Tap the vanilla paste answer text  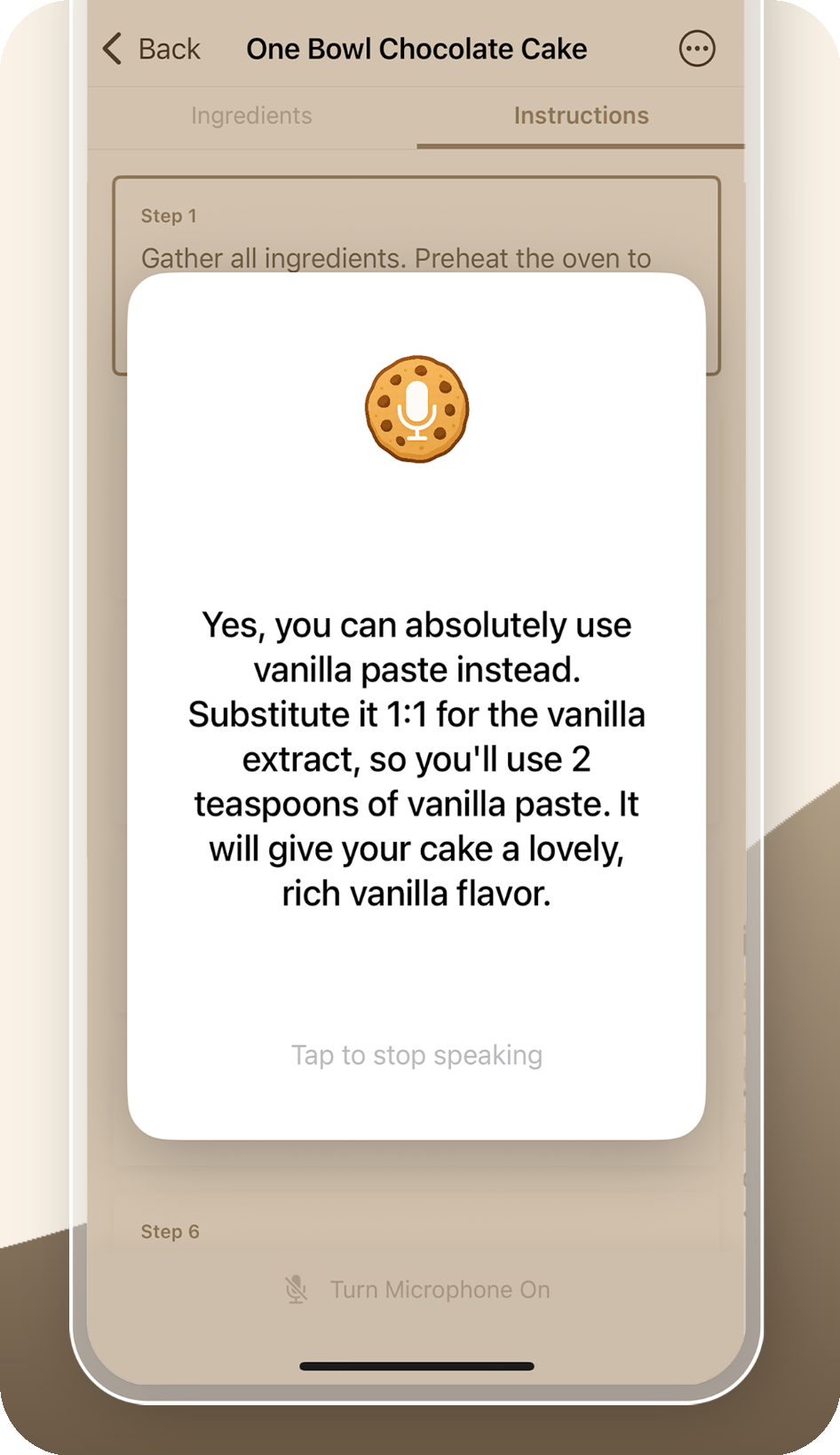coord(416,759)
